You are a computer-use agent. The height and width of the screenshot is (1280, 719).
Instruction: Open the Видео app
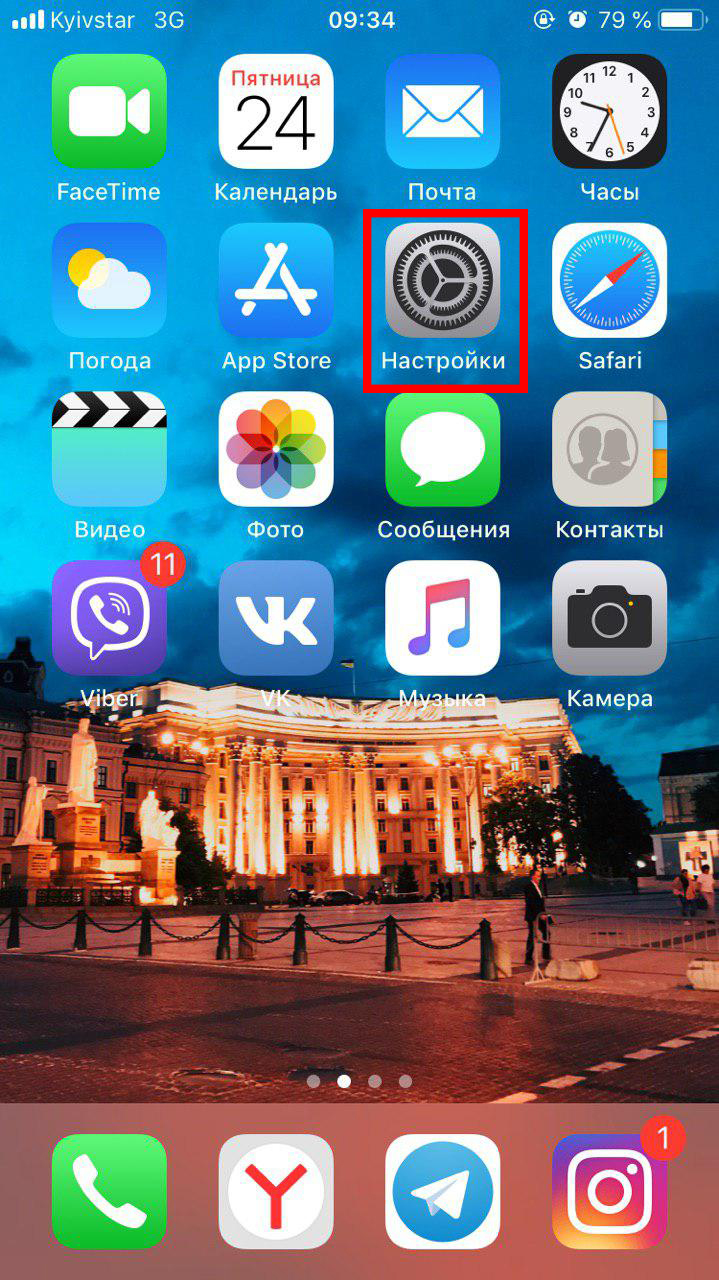pos(109,449)
